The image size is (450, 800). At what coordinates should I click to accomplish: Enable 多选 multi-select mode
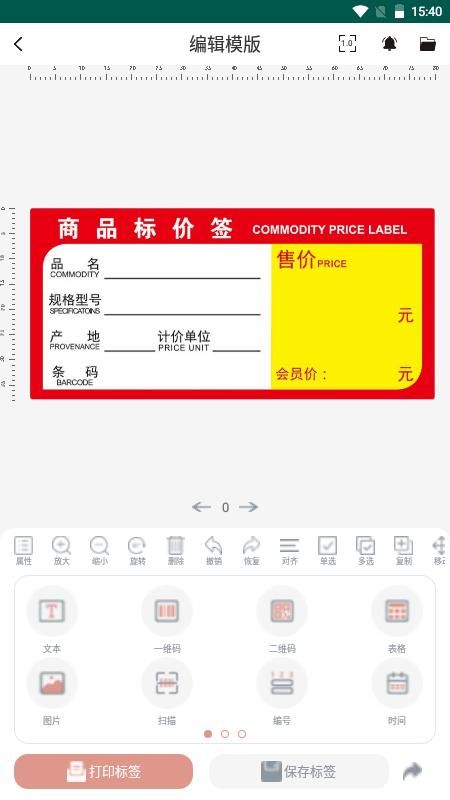point(365,551)
